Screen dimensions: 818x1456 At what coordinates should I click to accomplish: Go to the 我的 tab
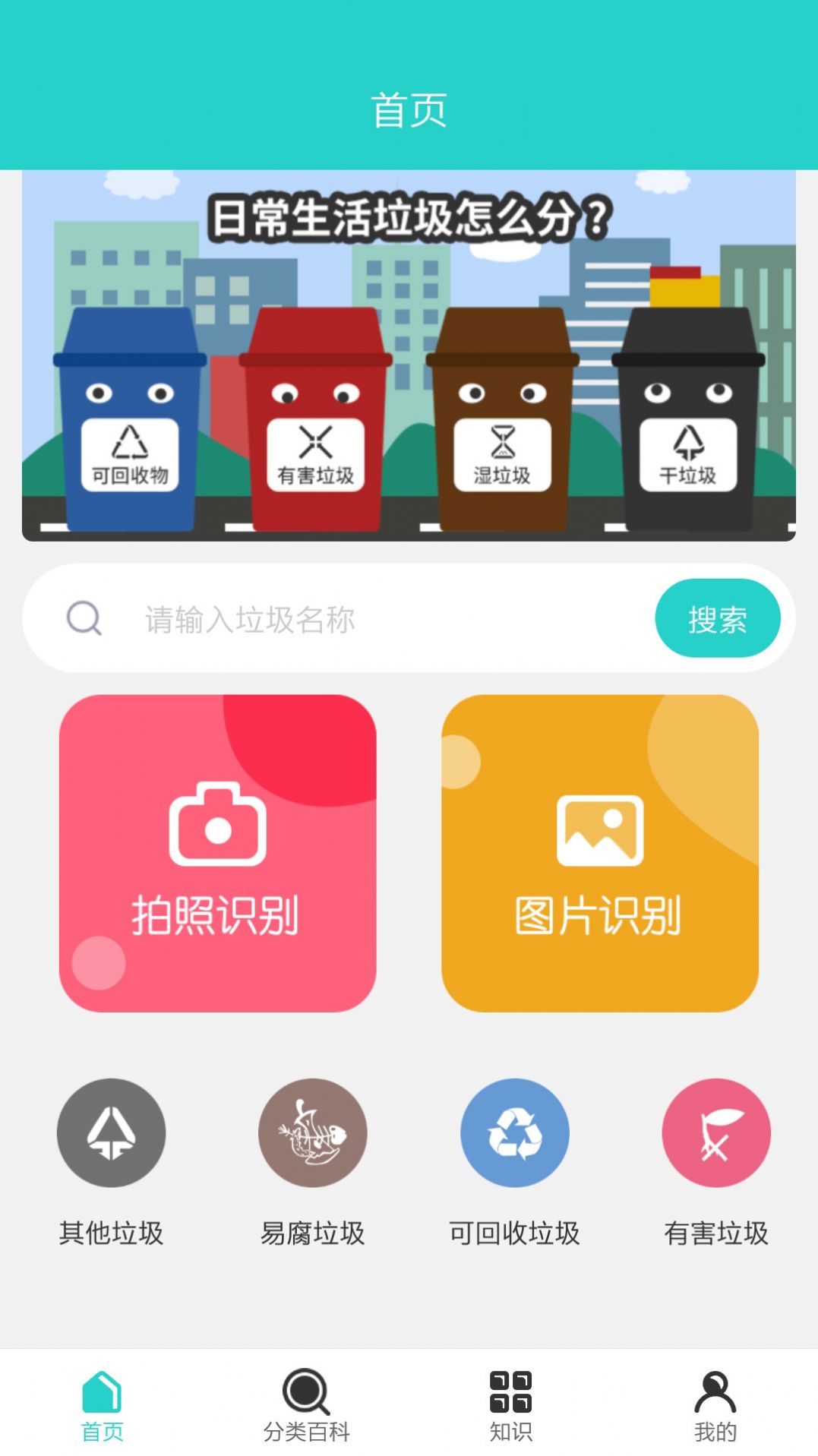(715, 1405)
